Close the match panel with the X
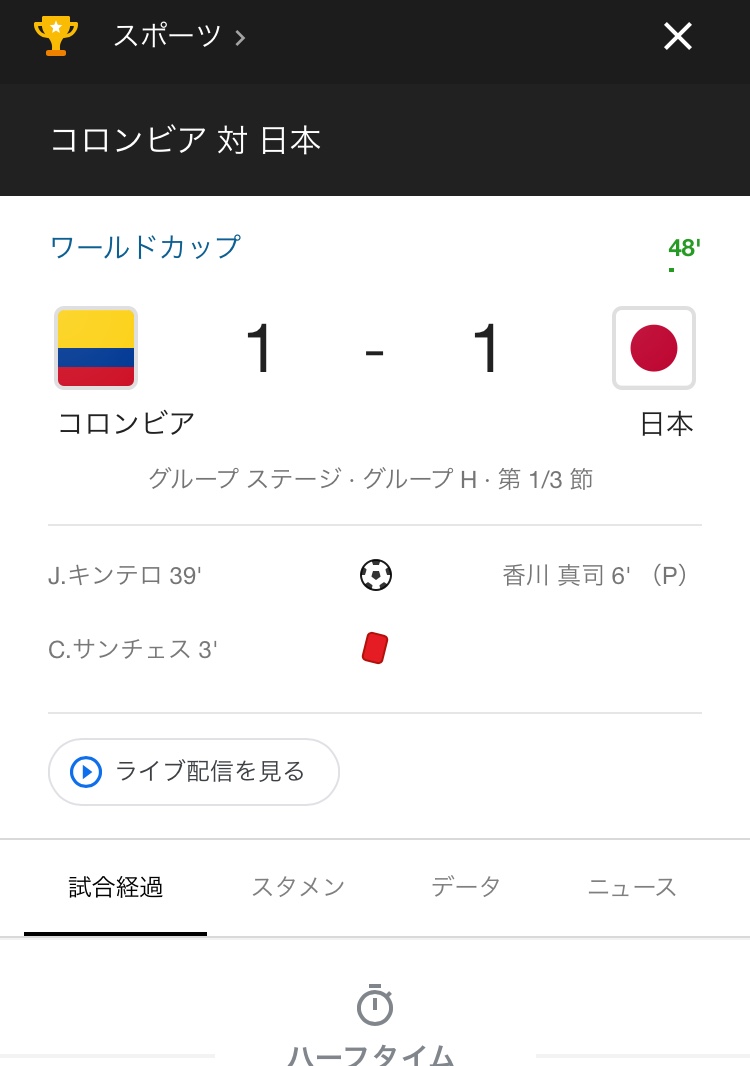The width and height of the screenshot is (750, 1066). (677, 37)
